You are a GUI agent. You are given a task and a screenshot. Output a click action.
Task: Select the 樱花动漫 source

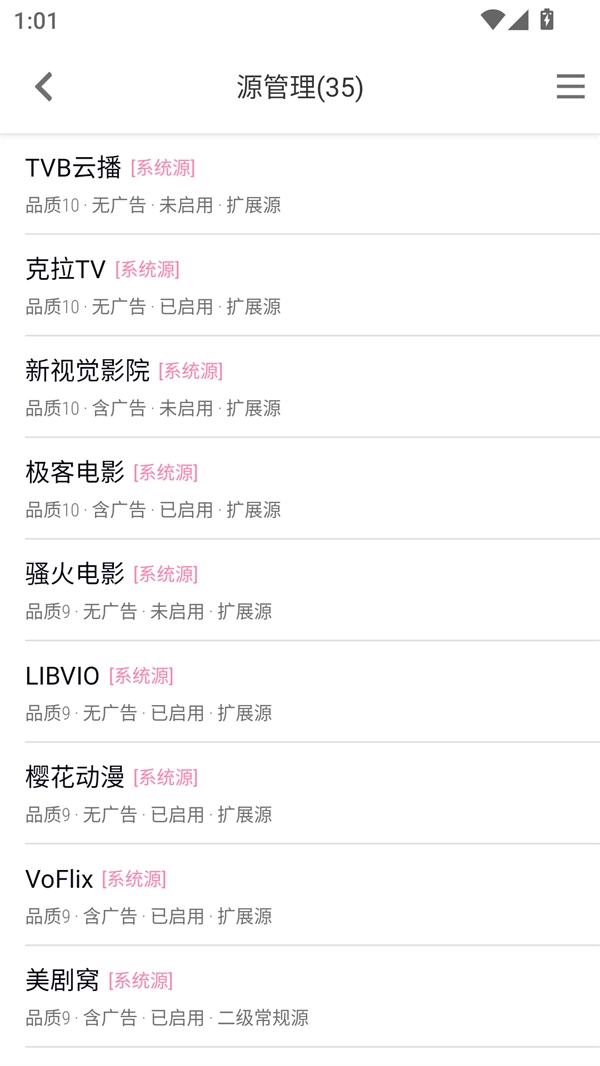tap(300, 794)
